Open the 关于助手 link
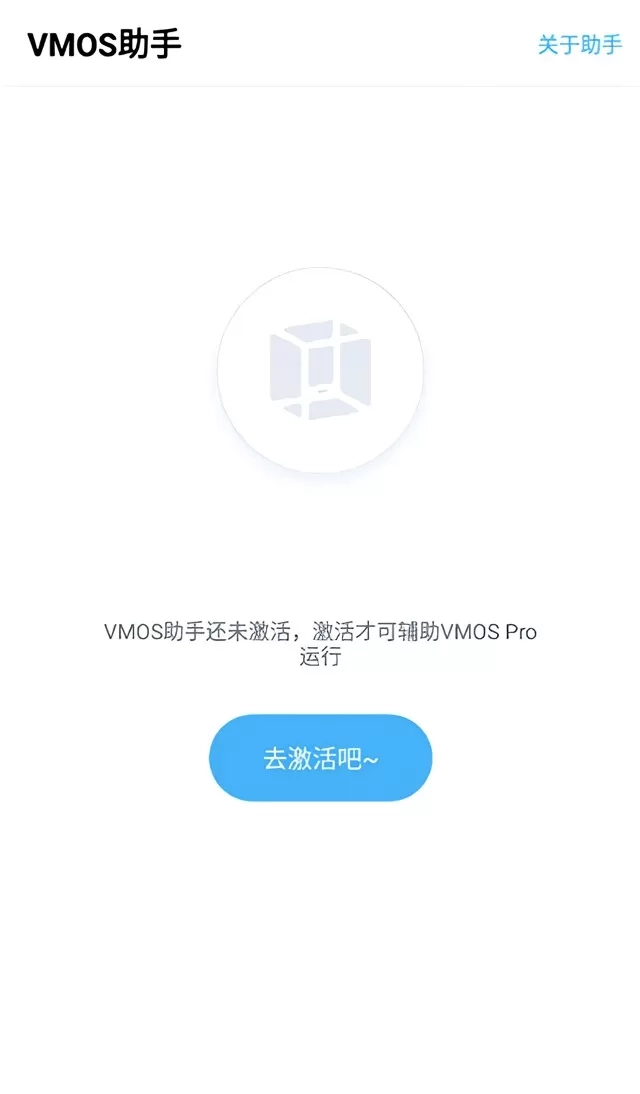 (x=579, y=45)
